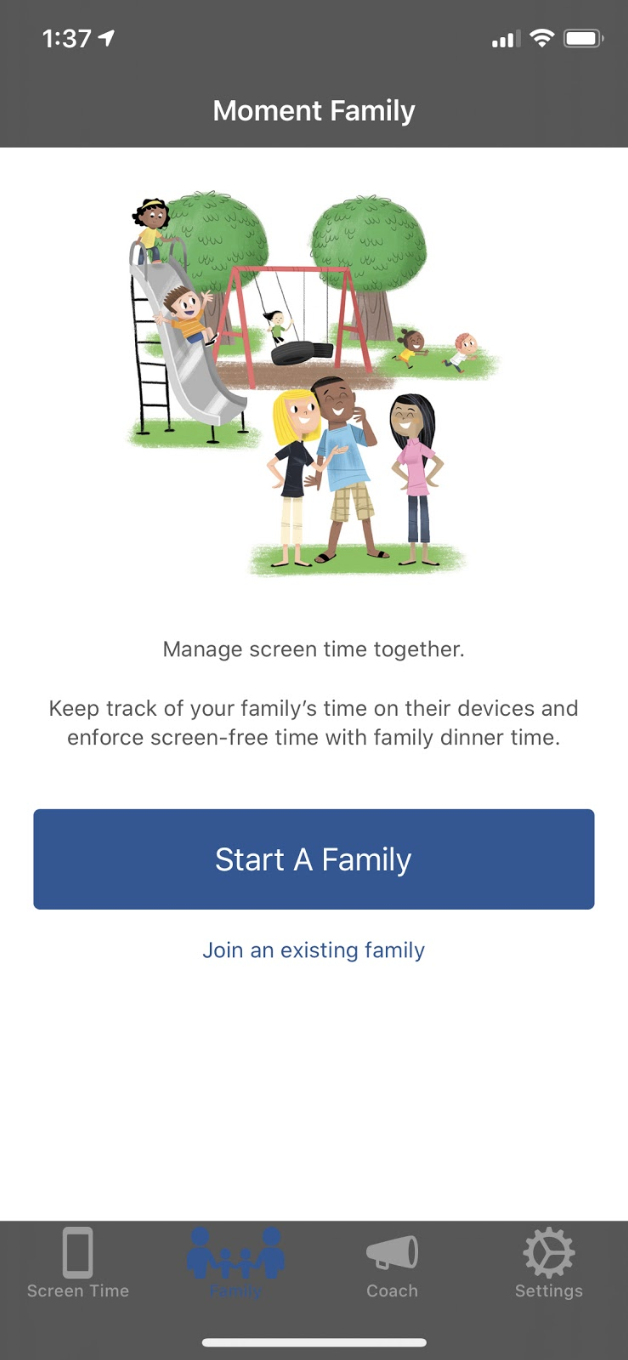Select the Family tab
This screenshot has height=1360, width=628.
point(236,1264)
